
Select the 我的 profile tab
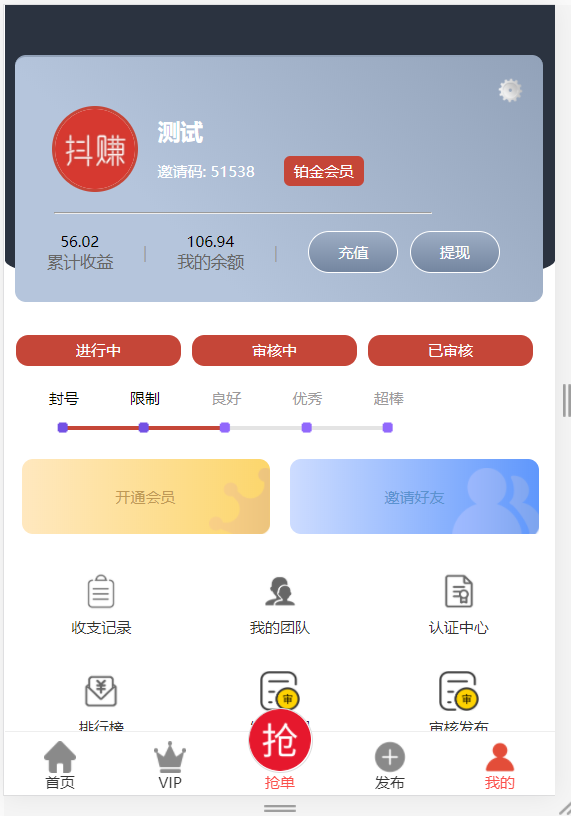point(500,766)
